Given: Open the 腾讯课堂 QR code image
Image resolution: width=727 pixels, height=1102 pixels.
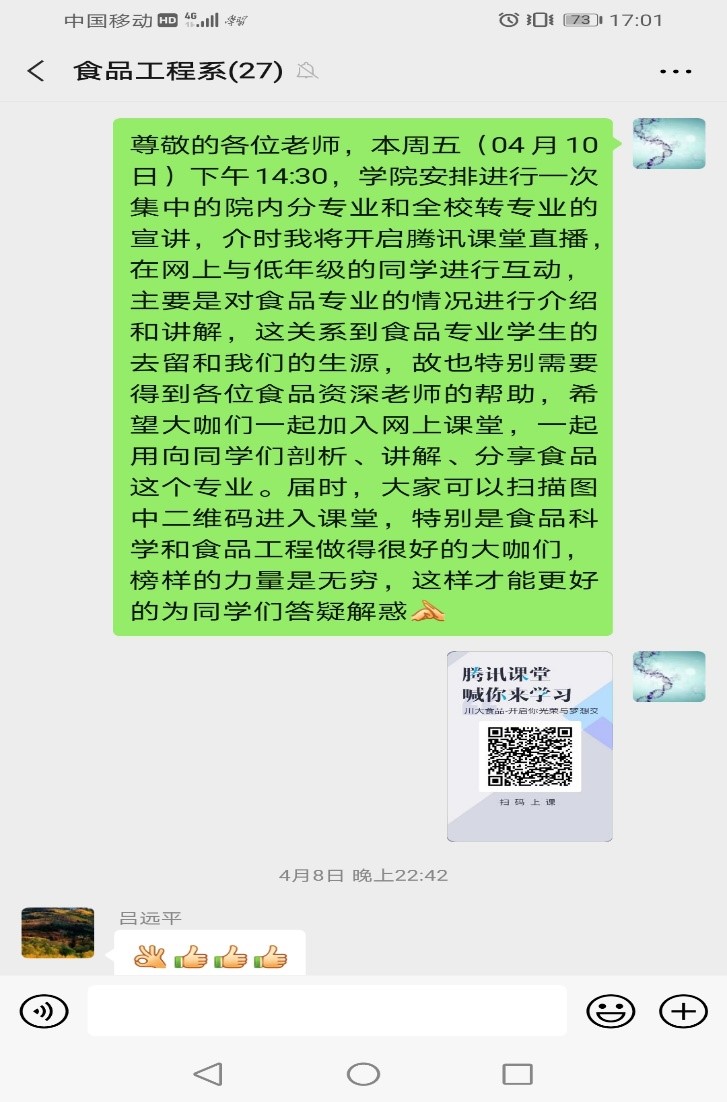Looking at the screenshot, I should click(x=529, y=746).
